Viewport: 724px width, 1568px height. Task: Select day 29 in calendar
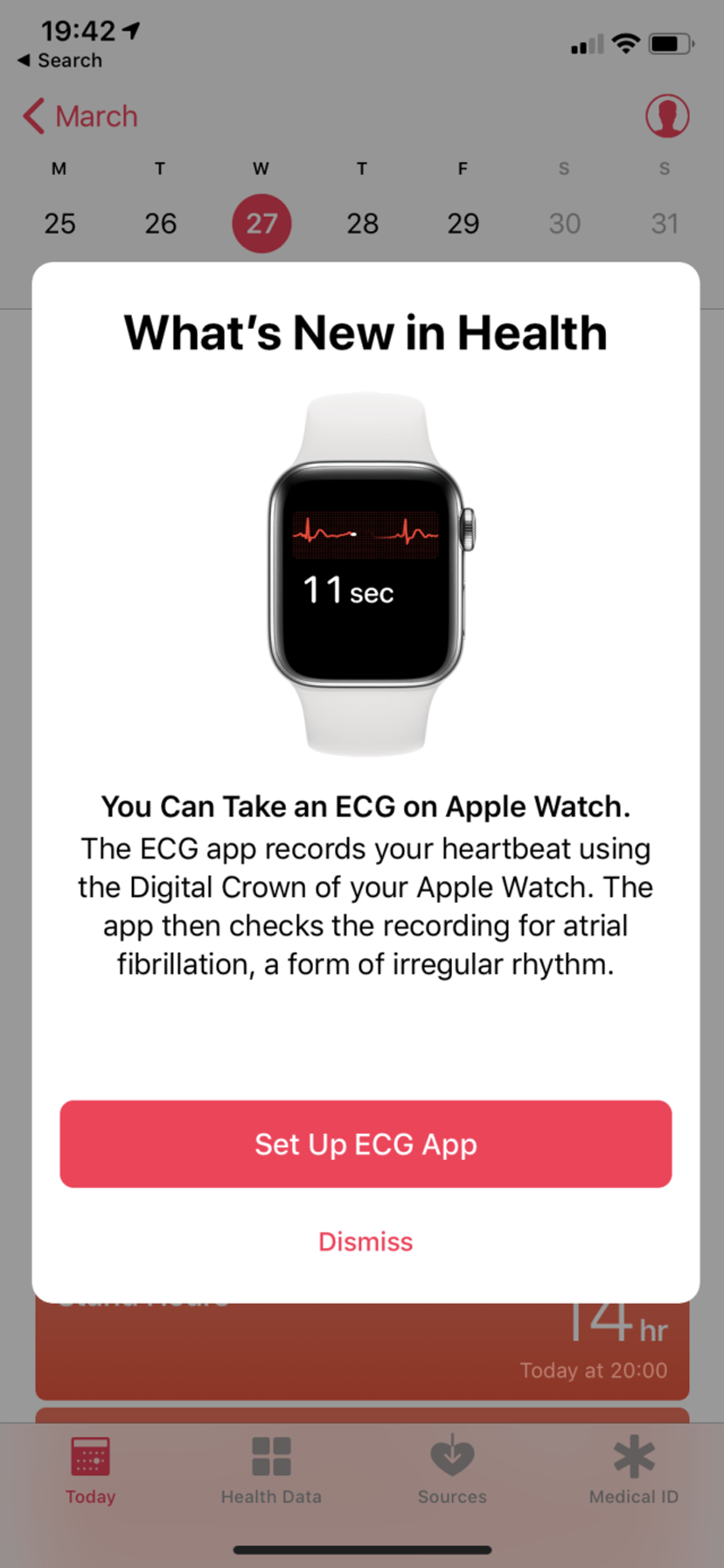(463, 224)
